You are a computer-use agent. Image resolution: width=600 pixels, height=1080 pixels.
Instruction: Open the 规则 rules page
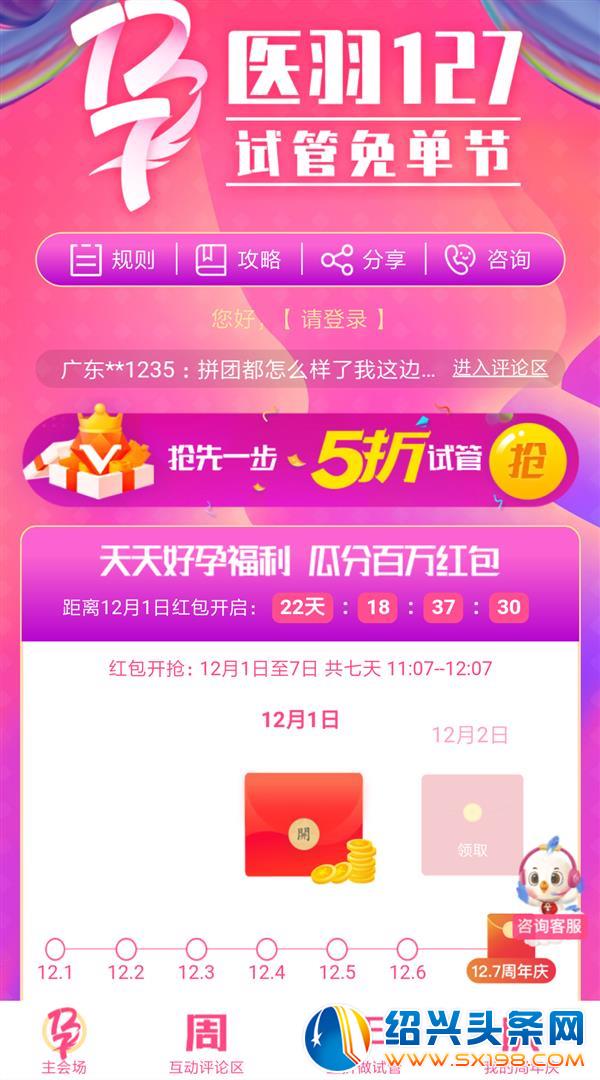click(x=112, y=261)
